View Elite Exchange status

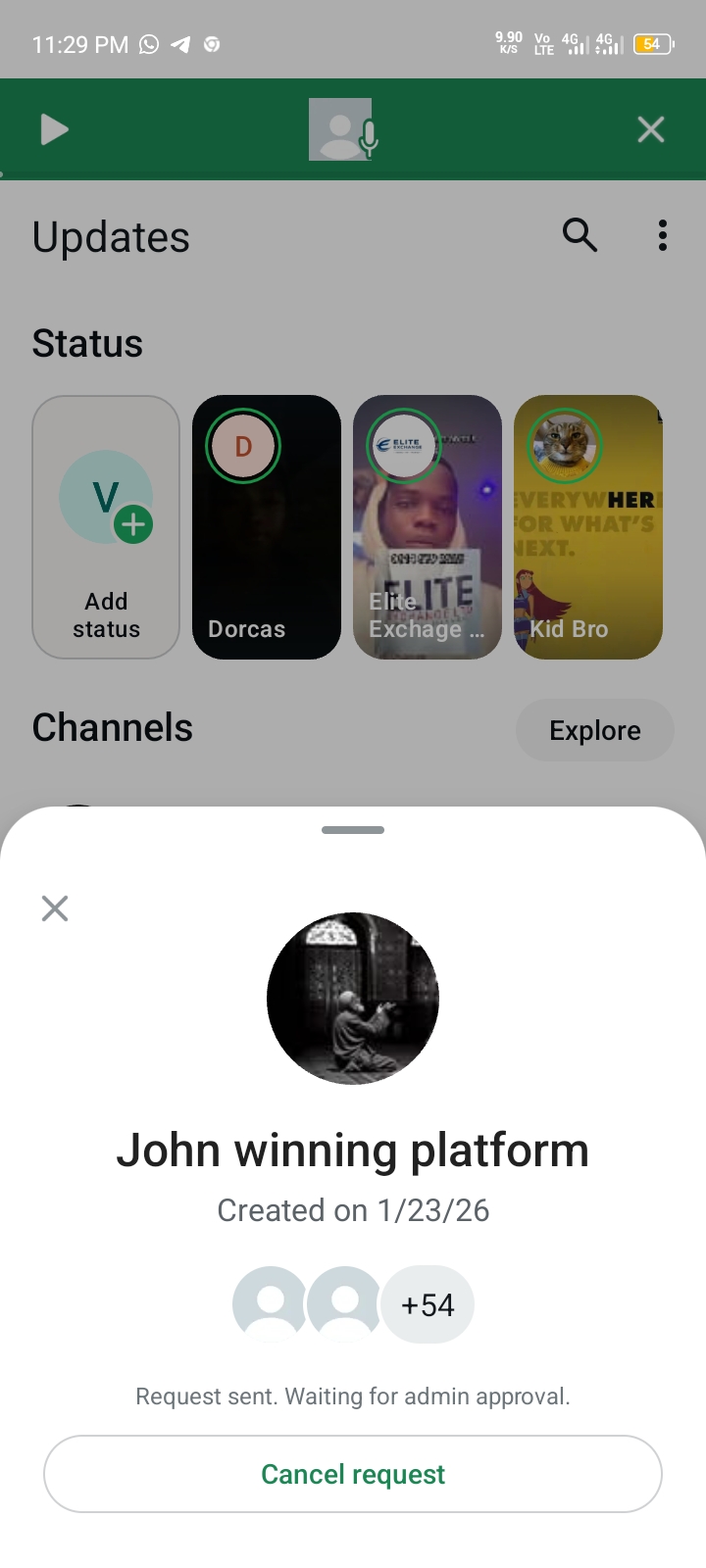point(428,527)
